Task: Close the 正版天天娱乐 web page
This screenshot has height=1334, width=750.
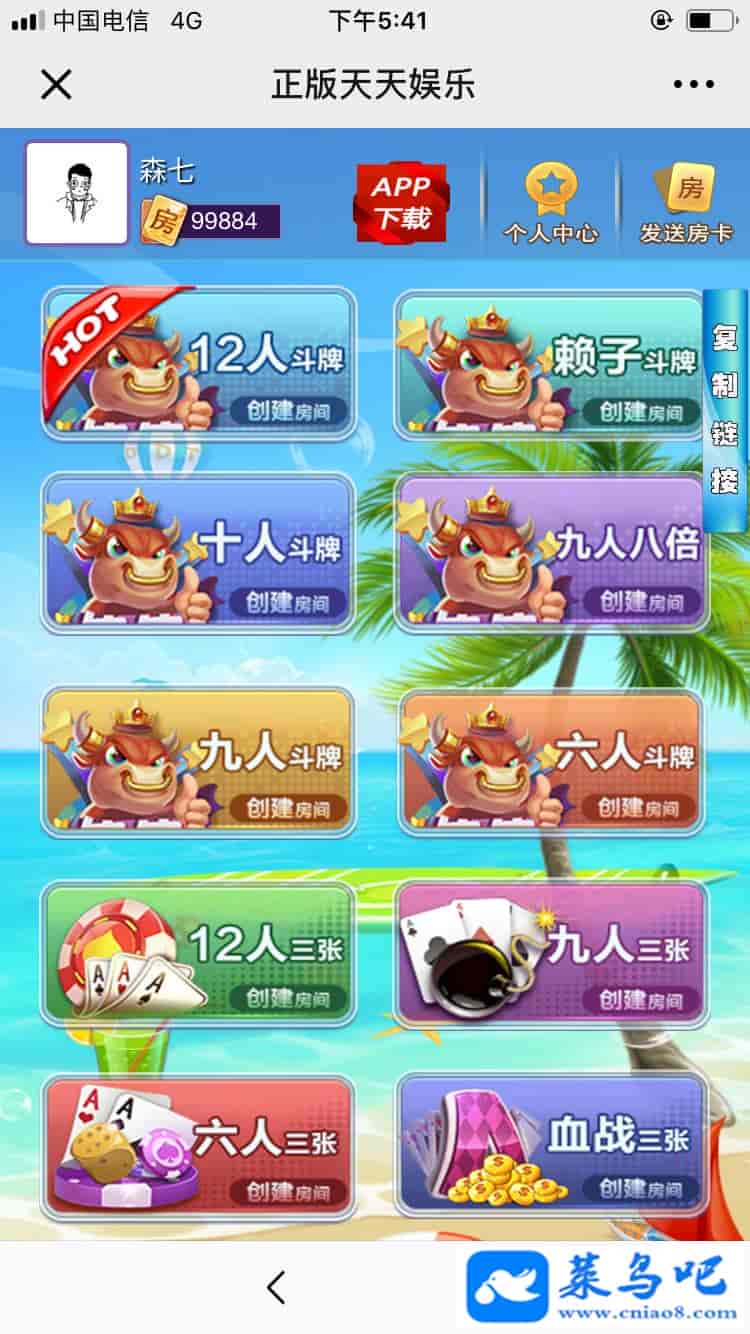Action: (x=56, y=84)
